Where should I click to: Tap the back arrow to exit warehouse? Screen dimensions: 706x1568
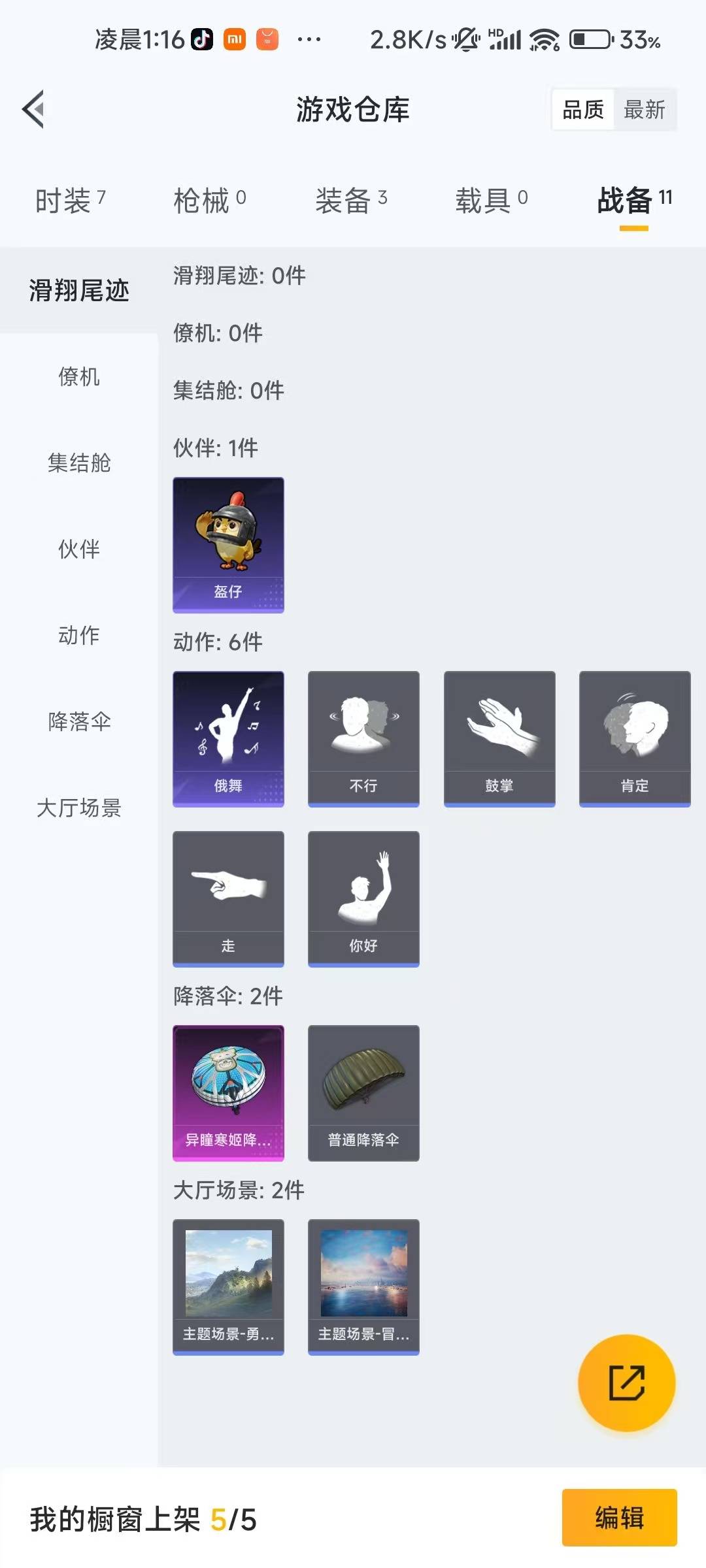point(34,109)
